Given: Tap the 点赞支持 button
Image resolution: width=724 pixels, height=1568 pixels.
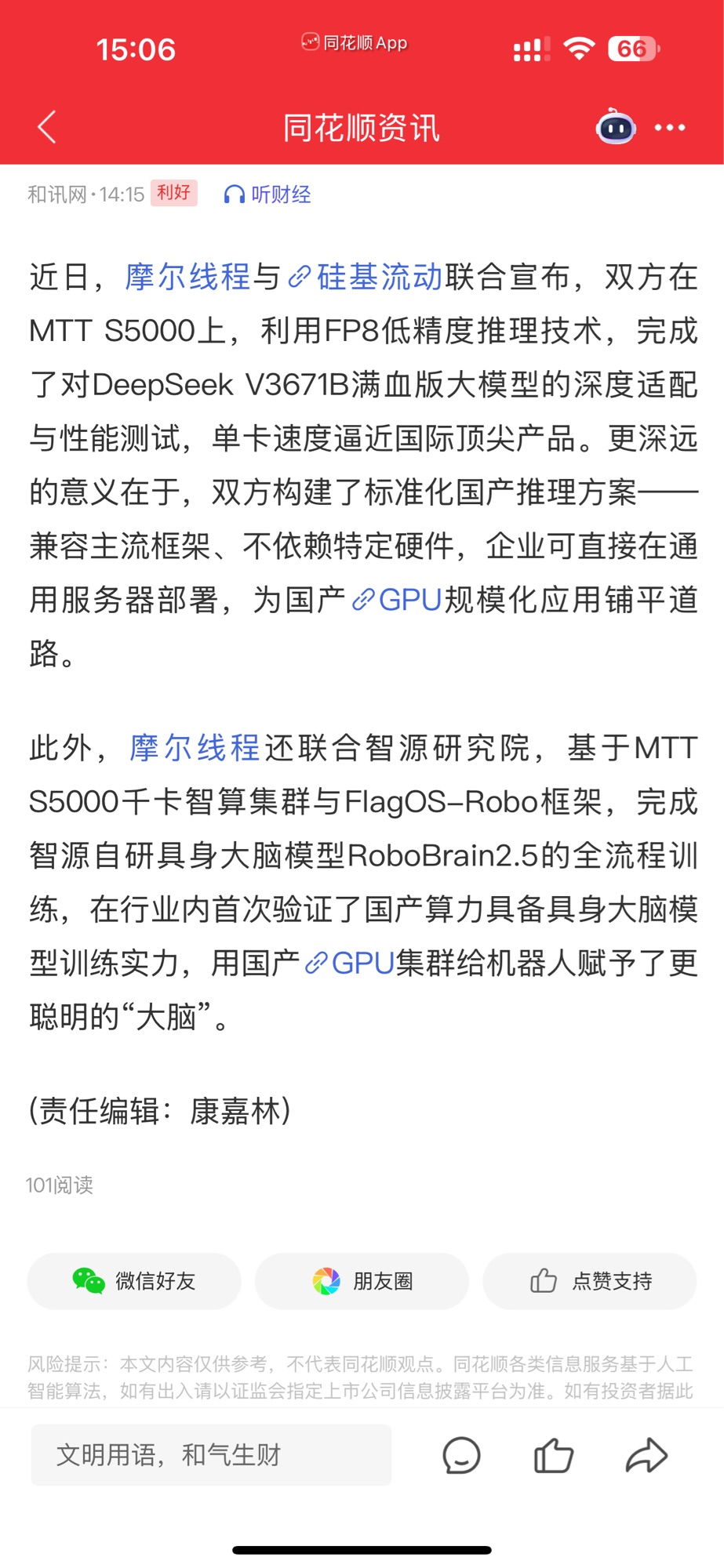Looking at the screenshot, I should click(590, 1281).
